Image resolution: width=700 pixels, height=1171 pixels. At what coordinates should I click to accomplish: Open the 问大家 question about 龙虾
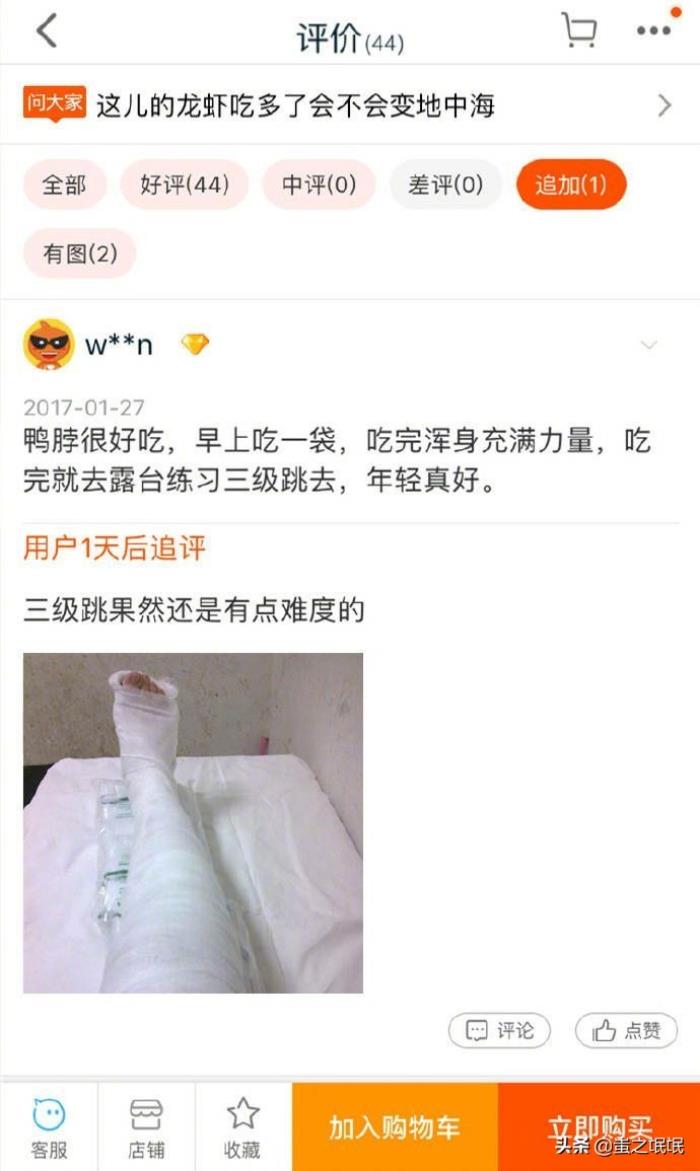(x=350, y=105)
